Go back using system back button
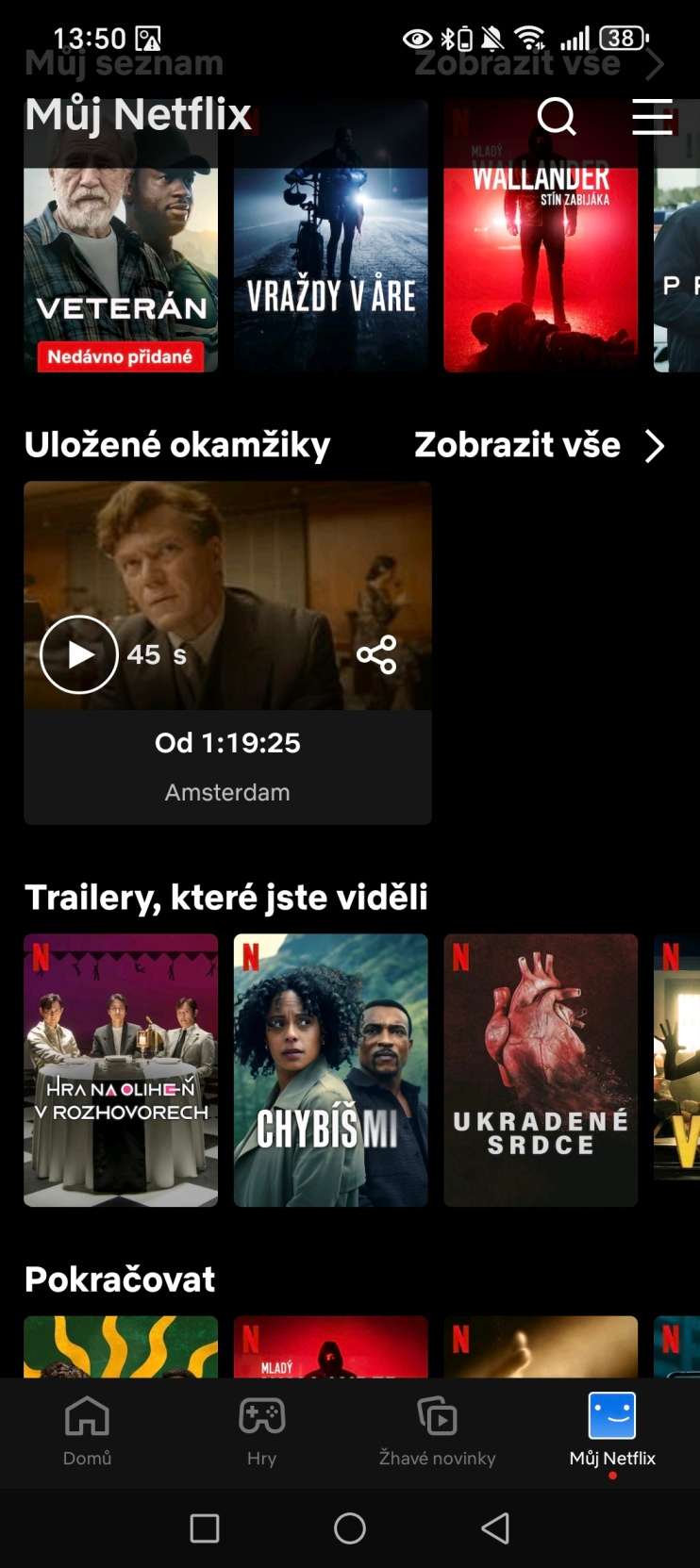The image size is (700, 1568). point(495,1528)
